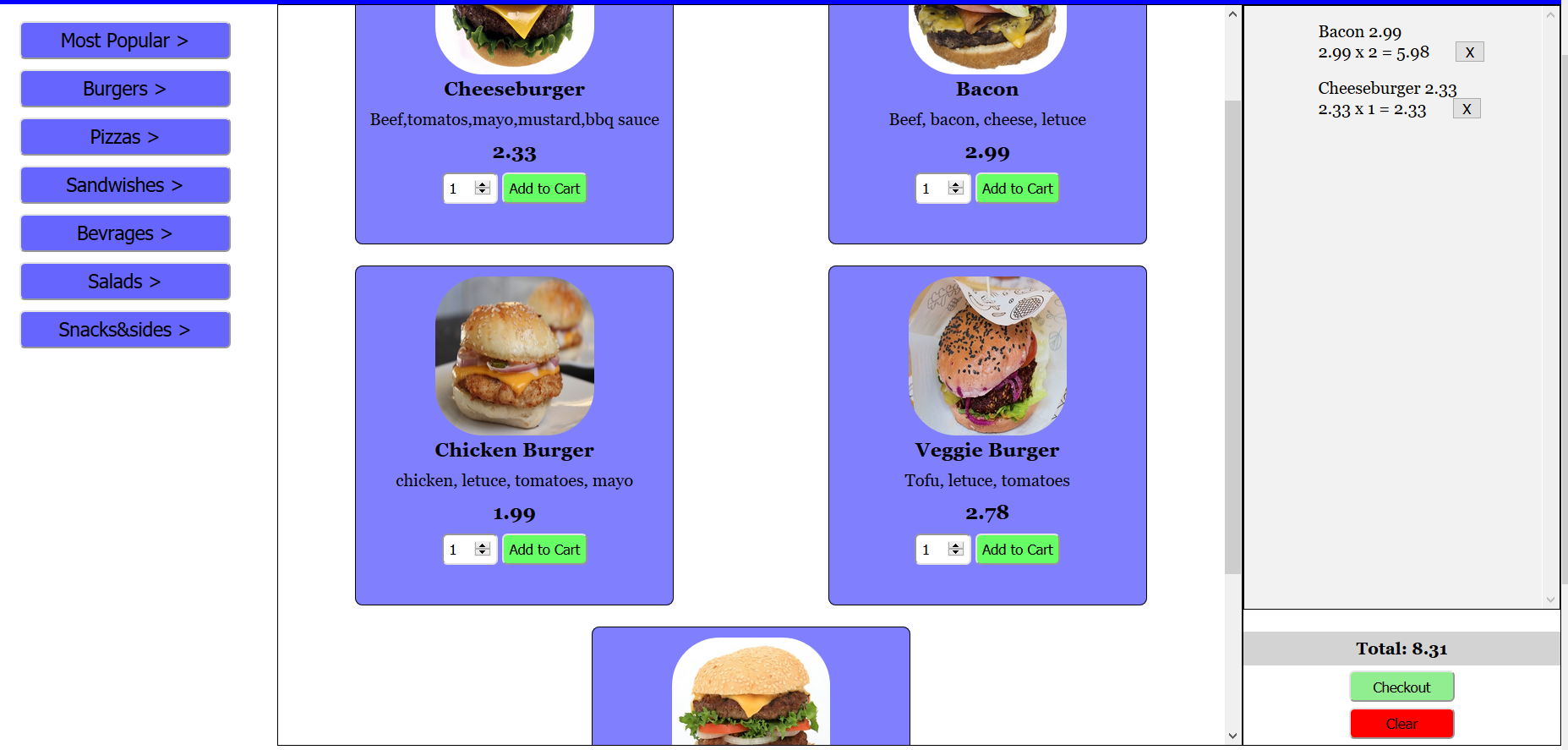Add Veggie Burger to cart
The width and height of the screenshot is (1568, 750).
[x=1017, y=550]
